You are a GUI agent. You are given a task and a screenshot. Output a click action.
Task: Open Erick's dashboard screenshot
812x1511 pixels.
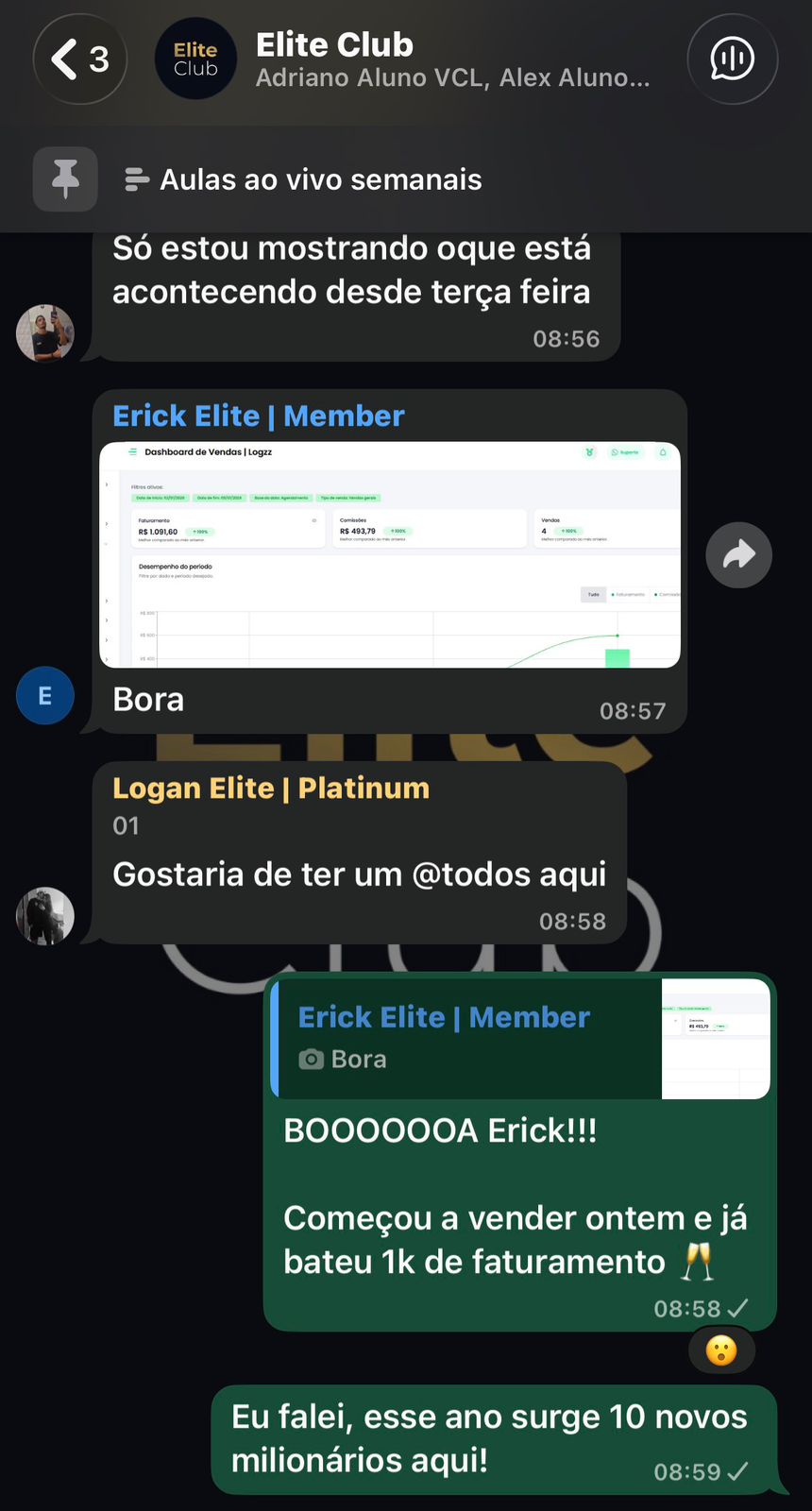390,554
